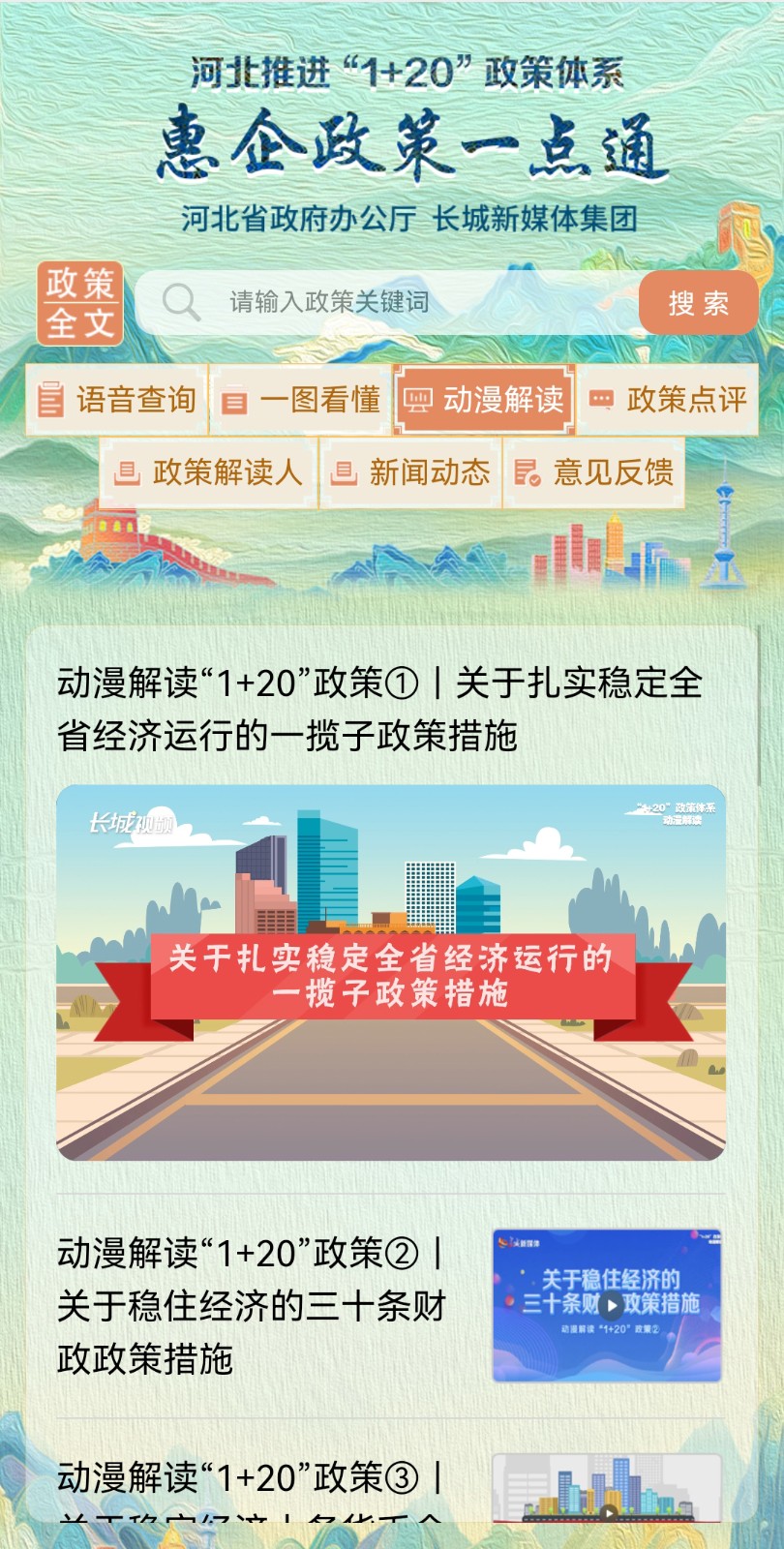Open video banner 关于扎实稳定全省经济运行的一揽子政策措施
The image size is (784, 1549).
pyautogui.click(x=391, y=972)
